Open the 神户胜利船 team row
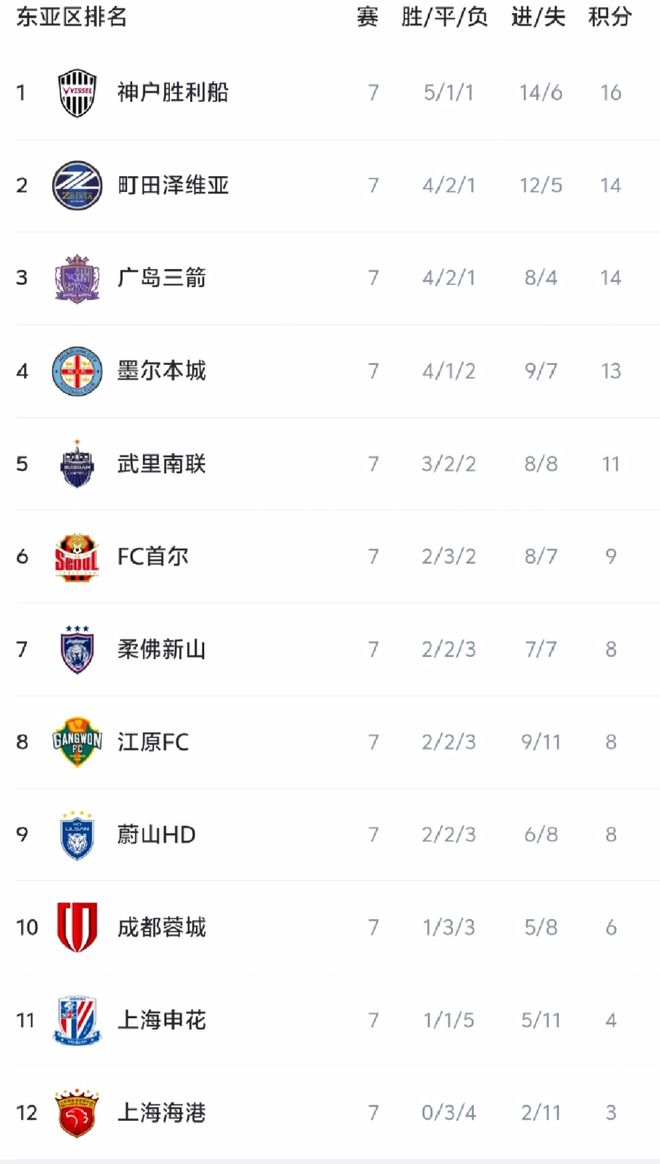Viewport: 660px width, 1164px height. (x=173, y=93)
